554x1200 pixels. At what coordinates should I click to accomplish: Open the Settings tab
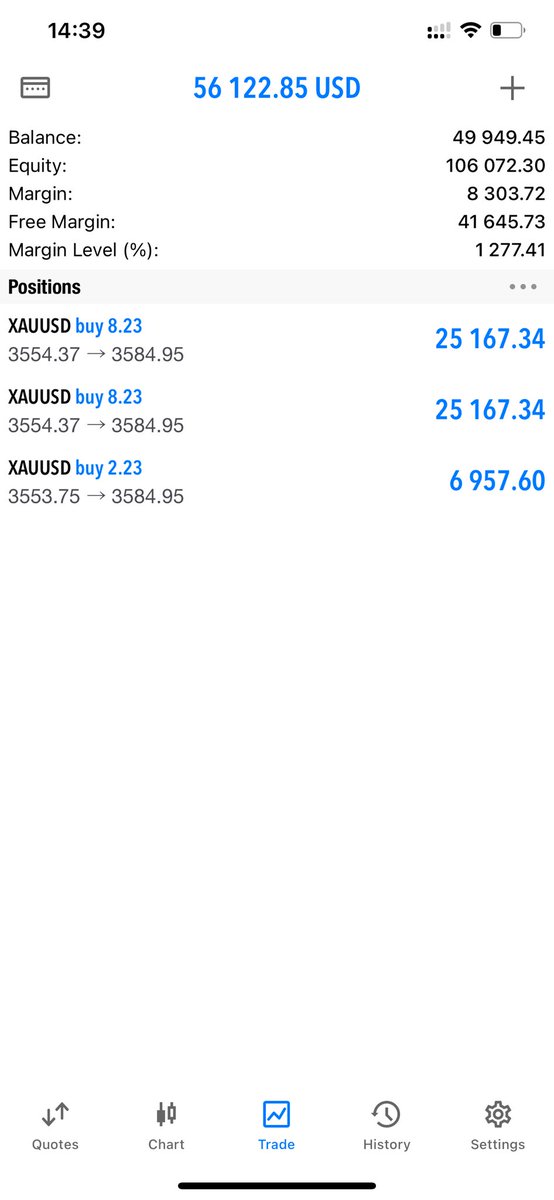click(498, 1126)
